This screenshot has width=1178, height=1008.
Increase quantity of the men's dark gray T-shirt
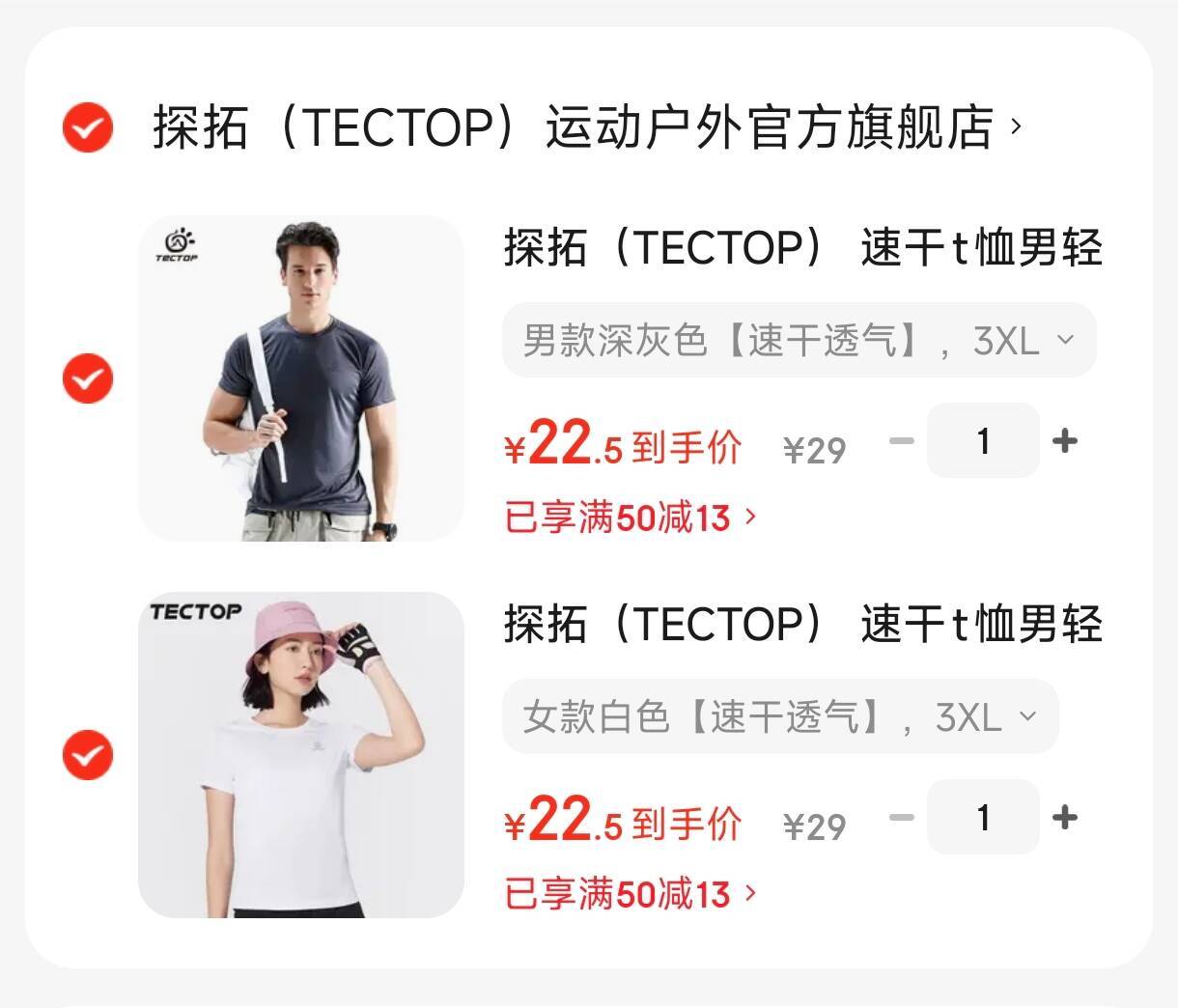coord(1065,441)
